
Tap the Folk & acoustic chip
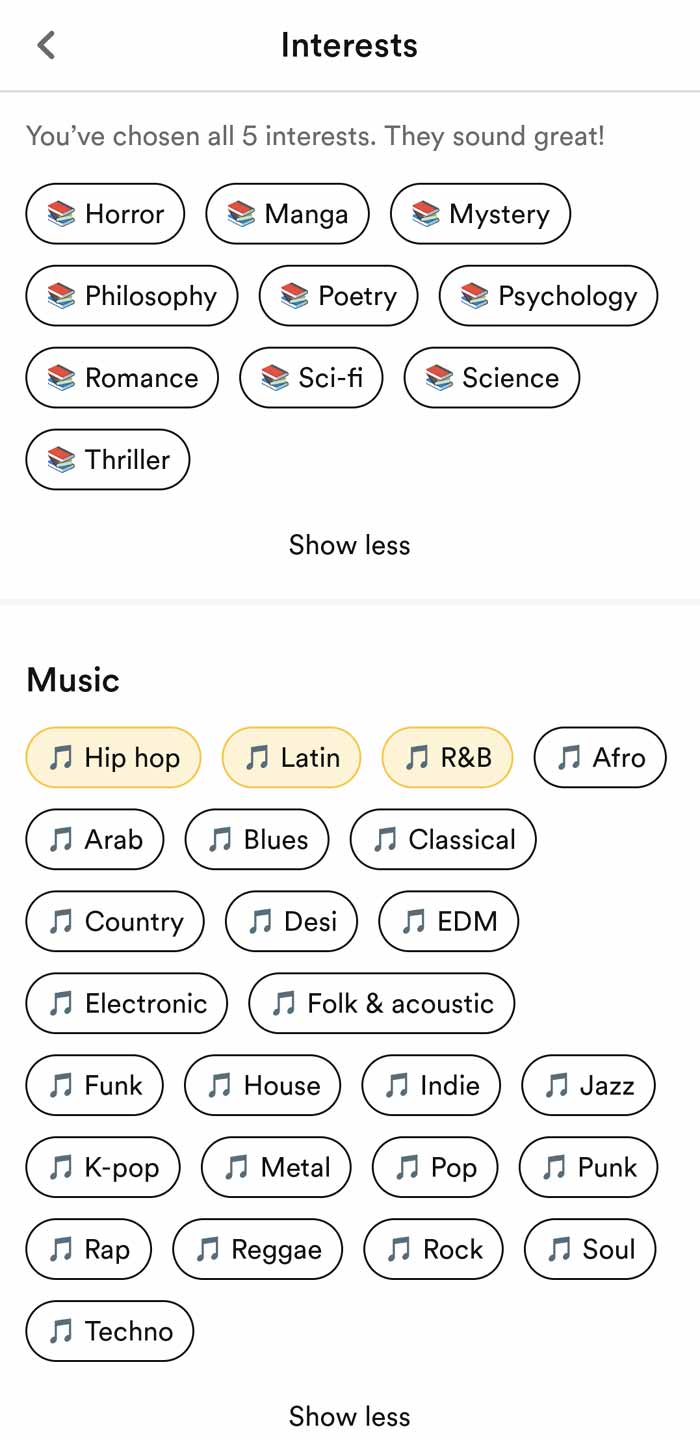tap(381, 1004)
